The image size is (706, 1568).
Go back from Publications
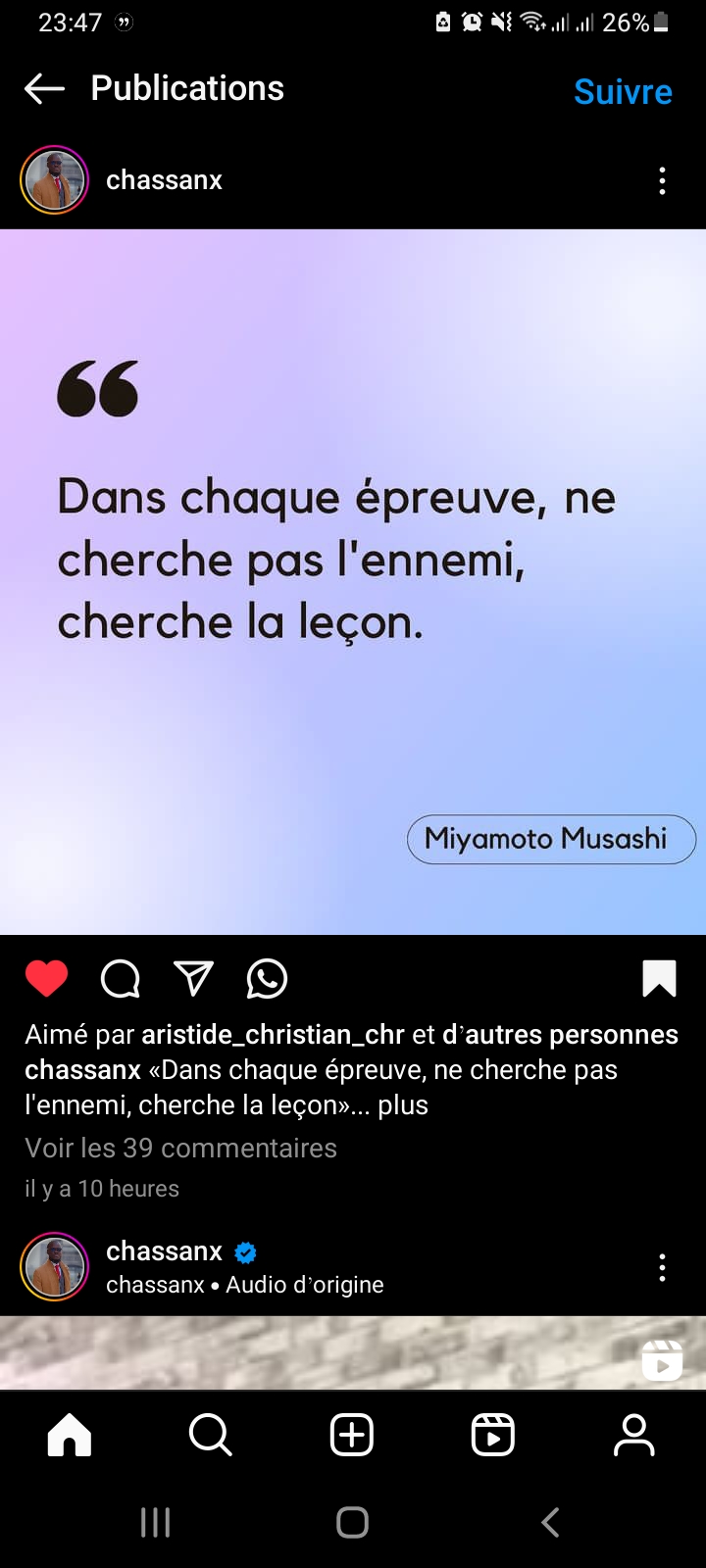click(44, 89)
